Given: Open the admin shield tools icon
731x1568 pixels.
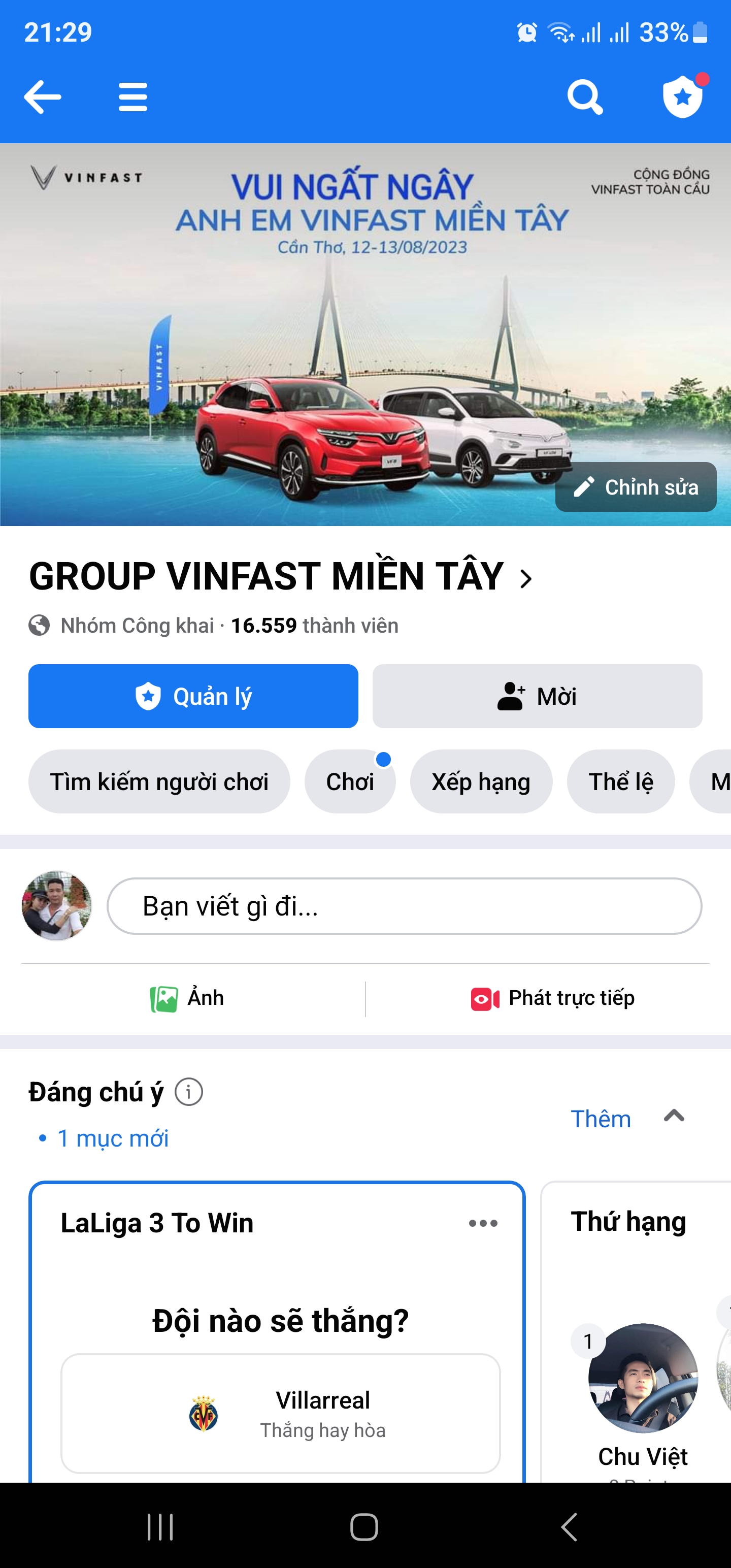Looking at the screenshot, I should point(683,97).
